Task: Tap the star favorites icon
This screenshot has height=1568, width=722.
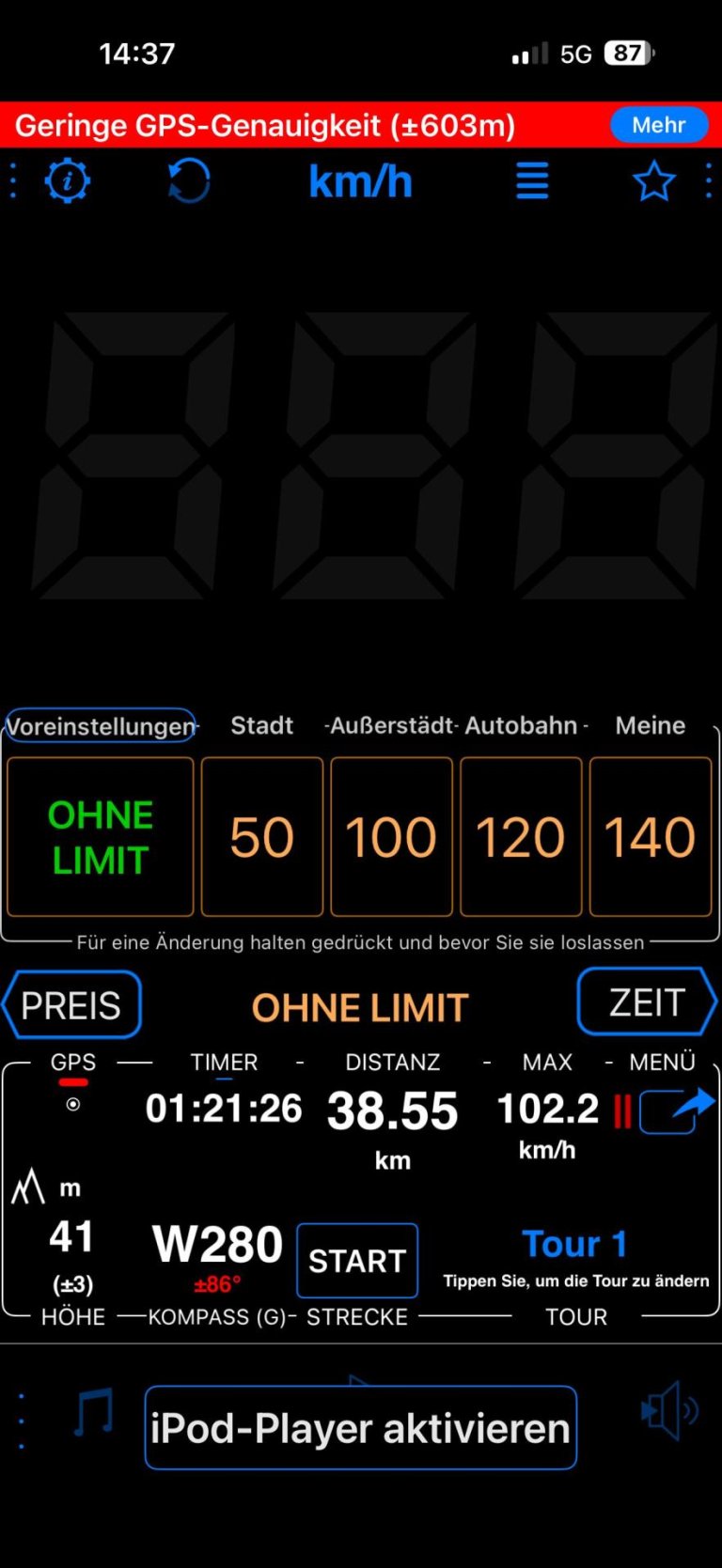Action: (x=653, y=181)
